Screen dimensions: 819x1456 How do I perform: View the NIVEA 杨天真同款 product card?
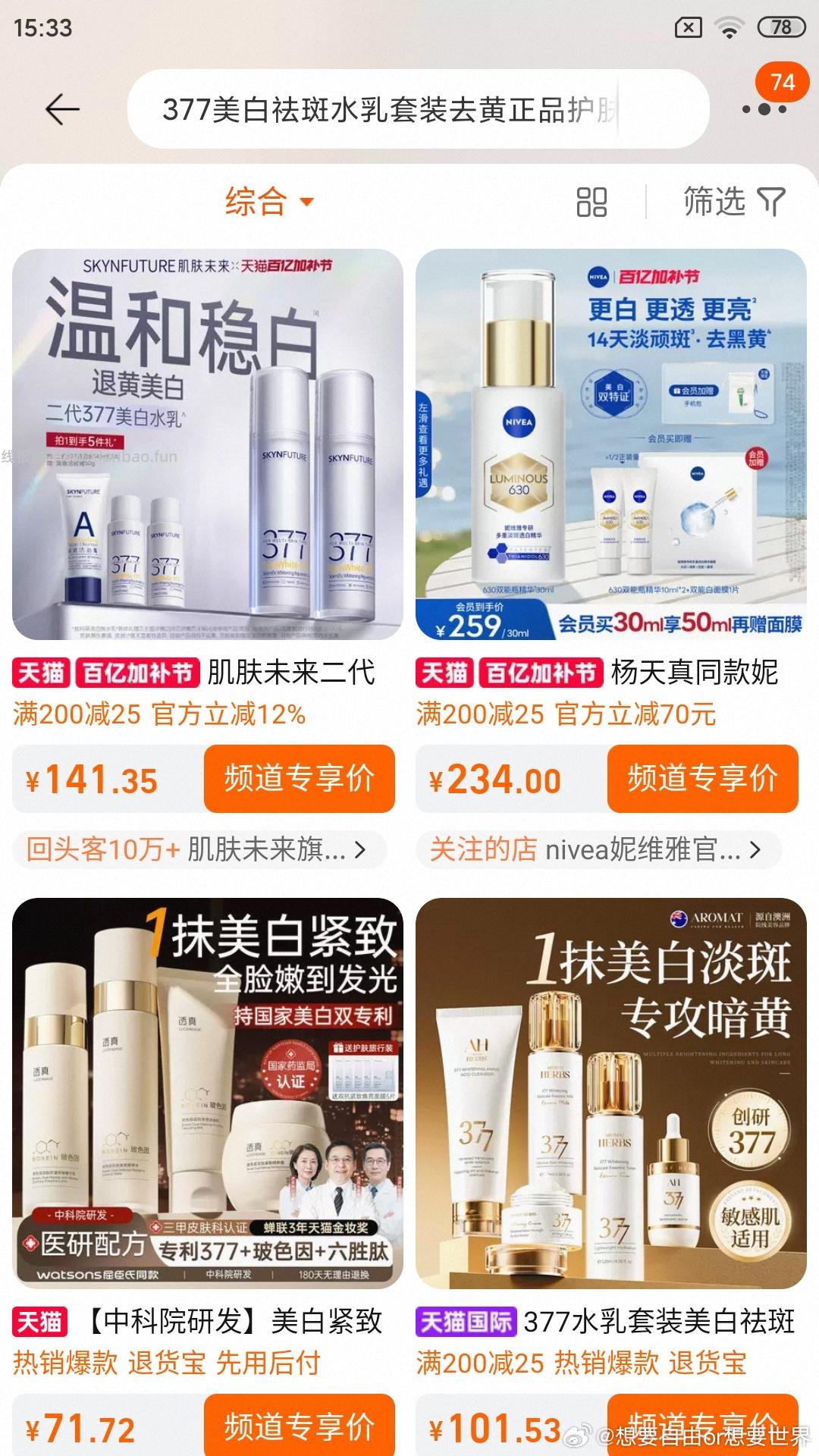click(x=611, y=444)
